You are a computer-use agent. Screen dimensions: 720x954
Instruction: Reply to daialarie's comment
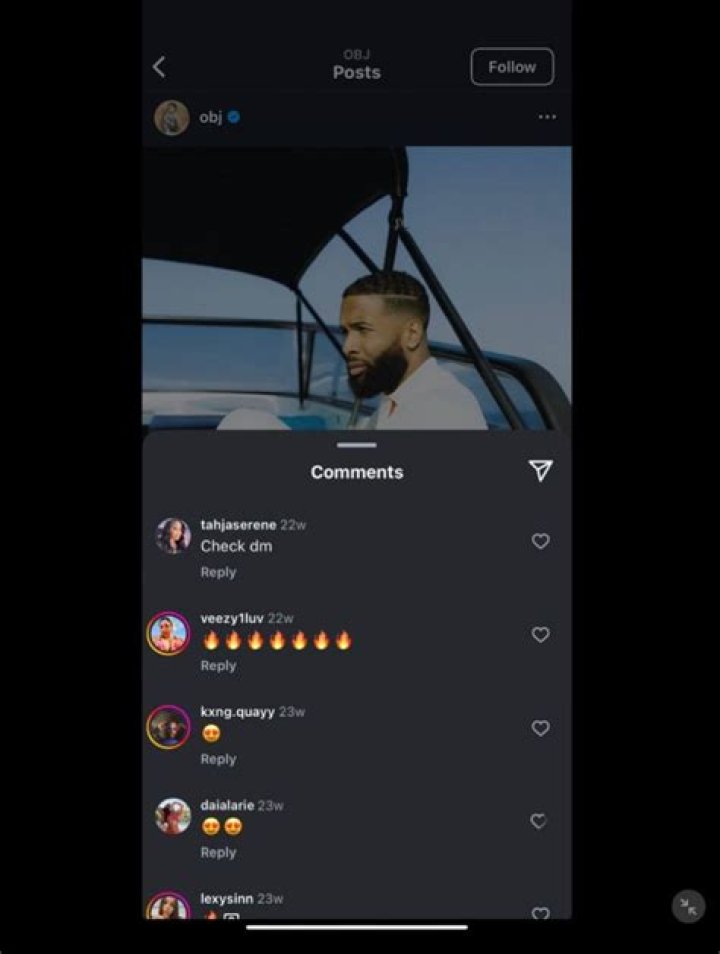point(218,853)
